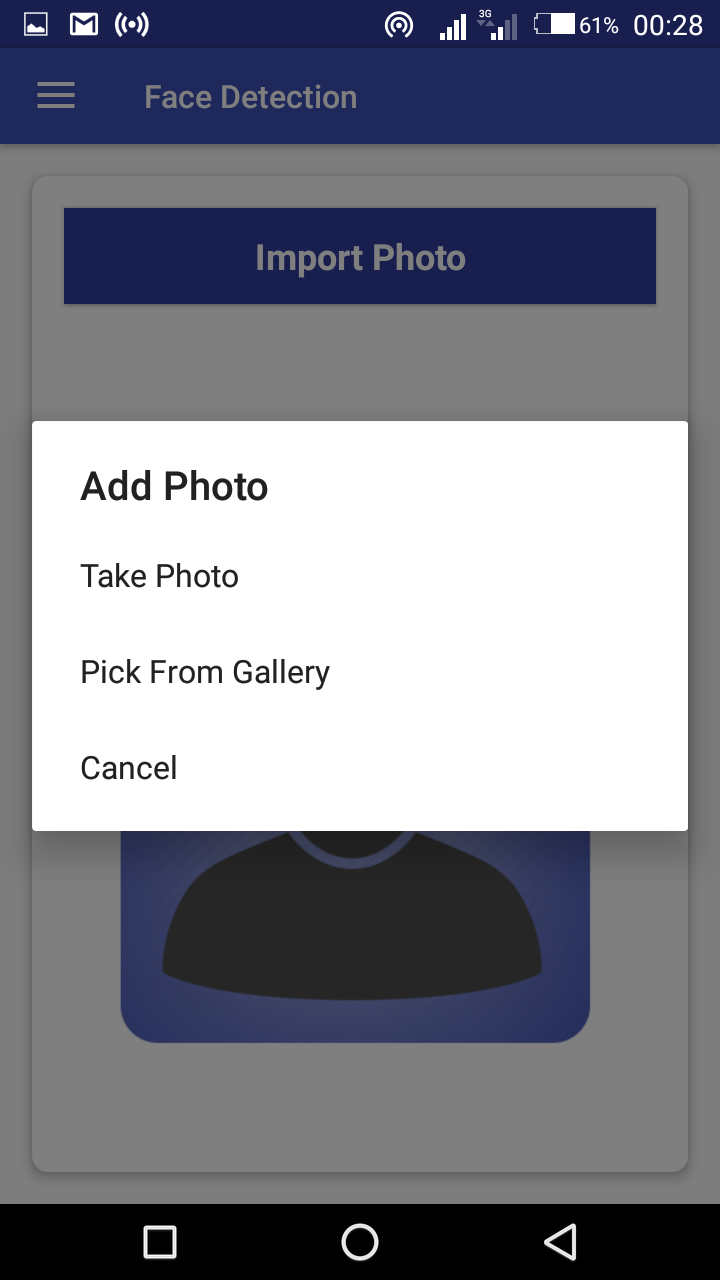Choose Take Photo from the dialog

159,575
